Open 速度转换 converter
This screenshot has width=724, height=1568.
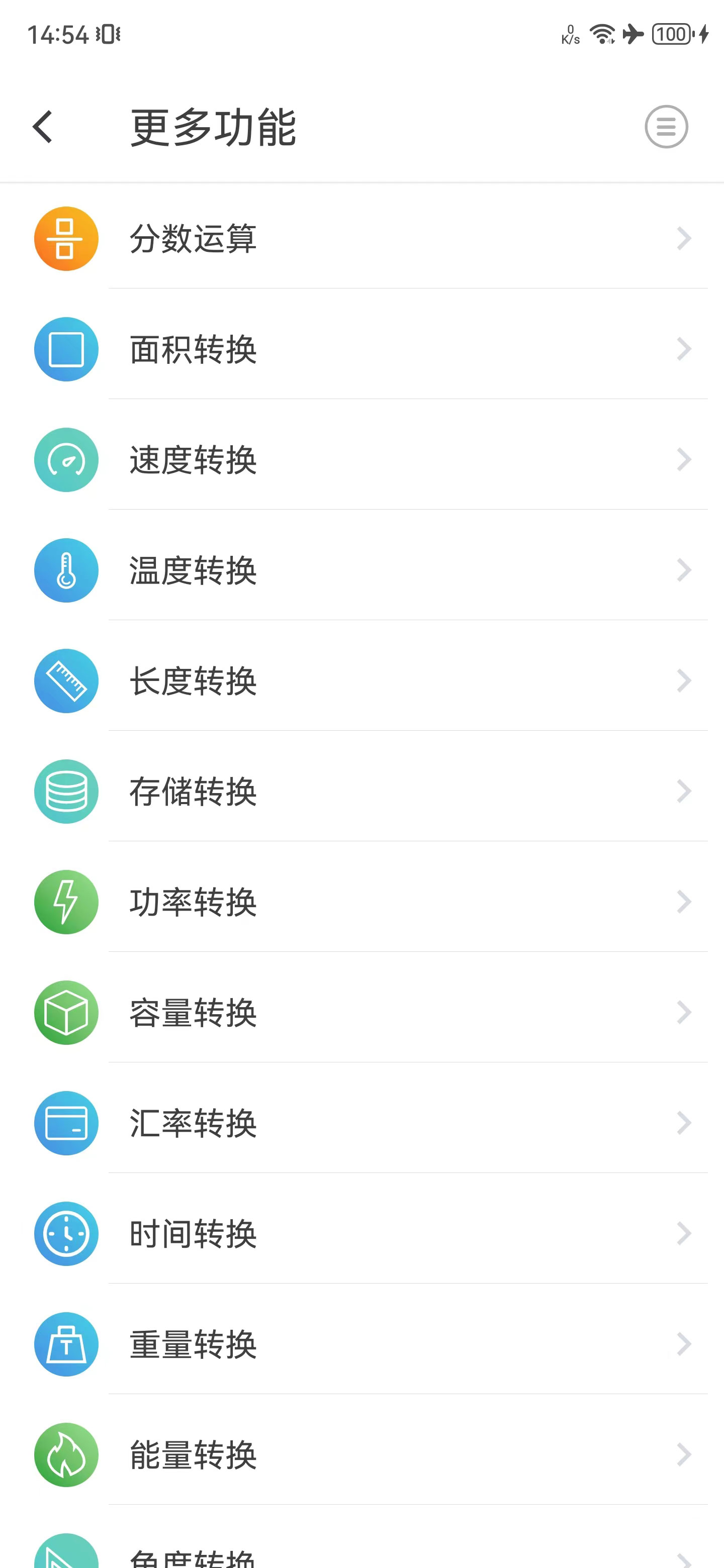pos(361,459)
